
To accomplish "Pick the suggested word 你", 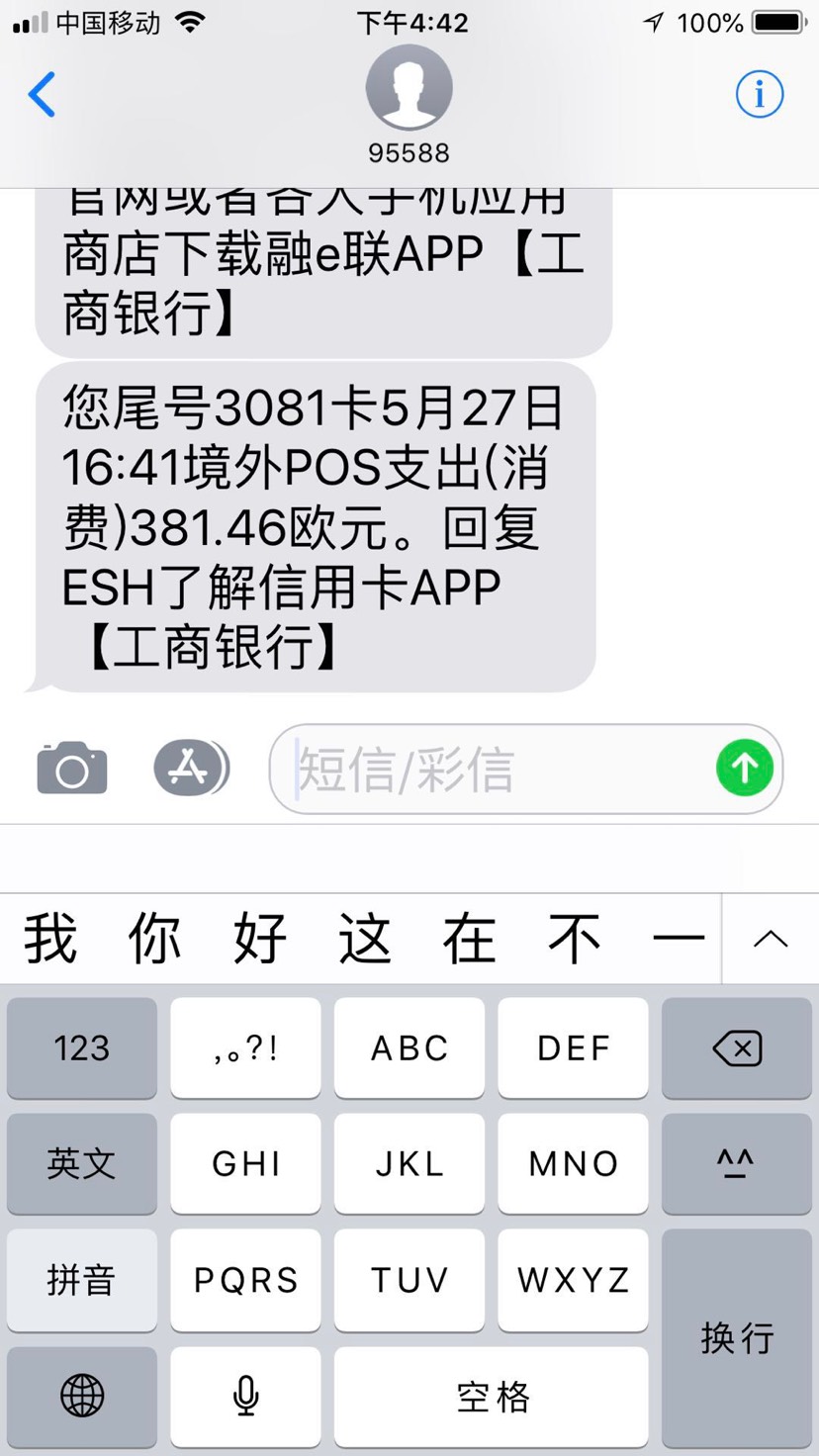I will tap(154, 939).
